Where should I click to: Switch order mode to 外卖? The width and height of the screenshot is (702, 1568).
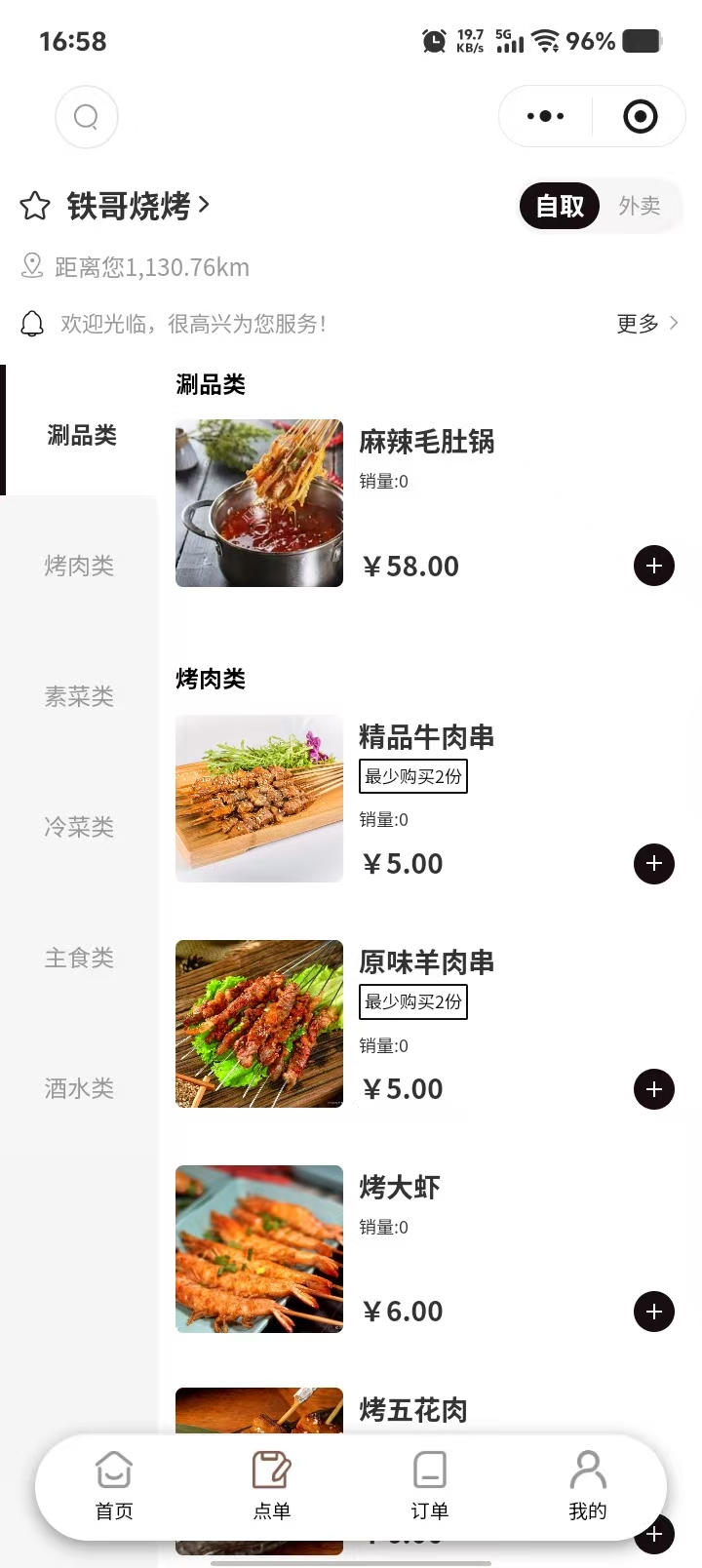coord(640,206)
